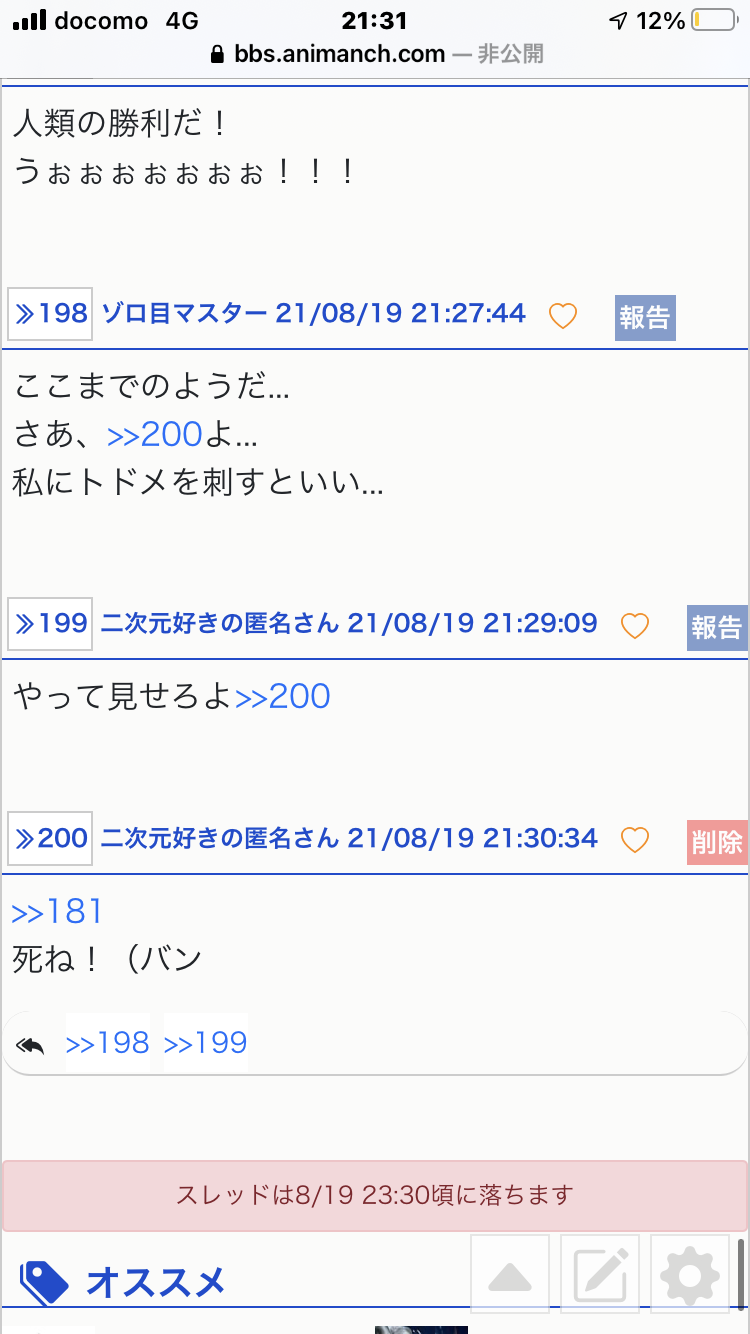Viewport: 750px width, 1334px height.
Task: Like post 199 with the heart icon
Action: 635,626
